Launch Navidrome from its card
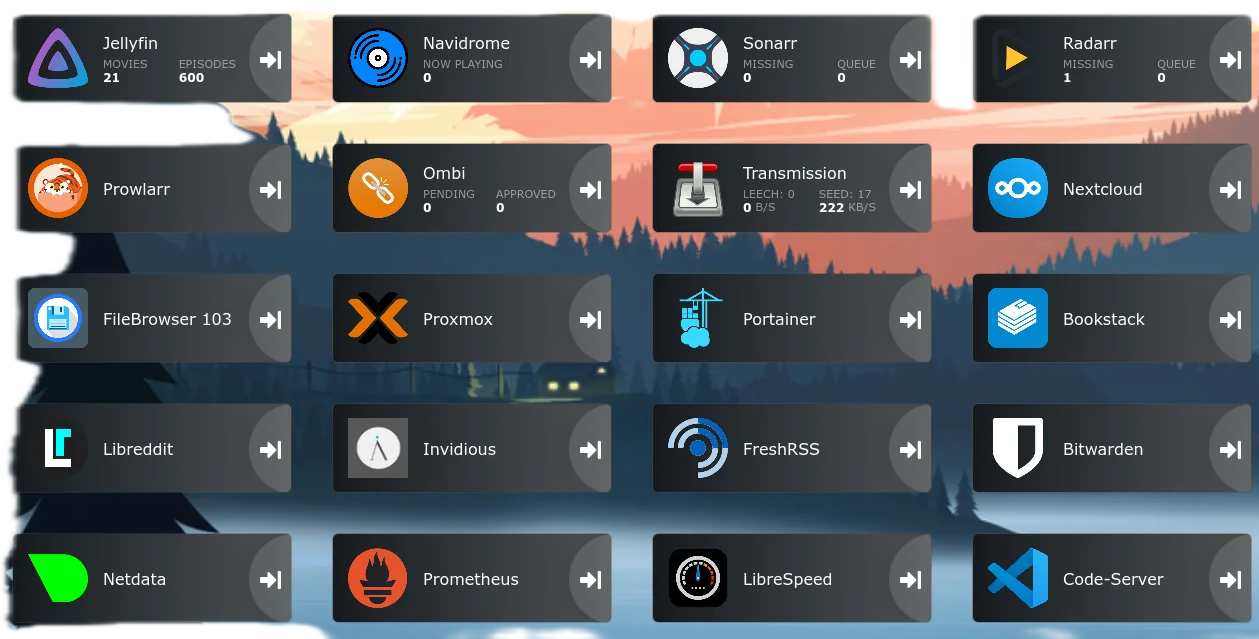The image size is (1259, 639). click(466, 44)
